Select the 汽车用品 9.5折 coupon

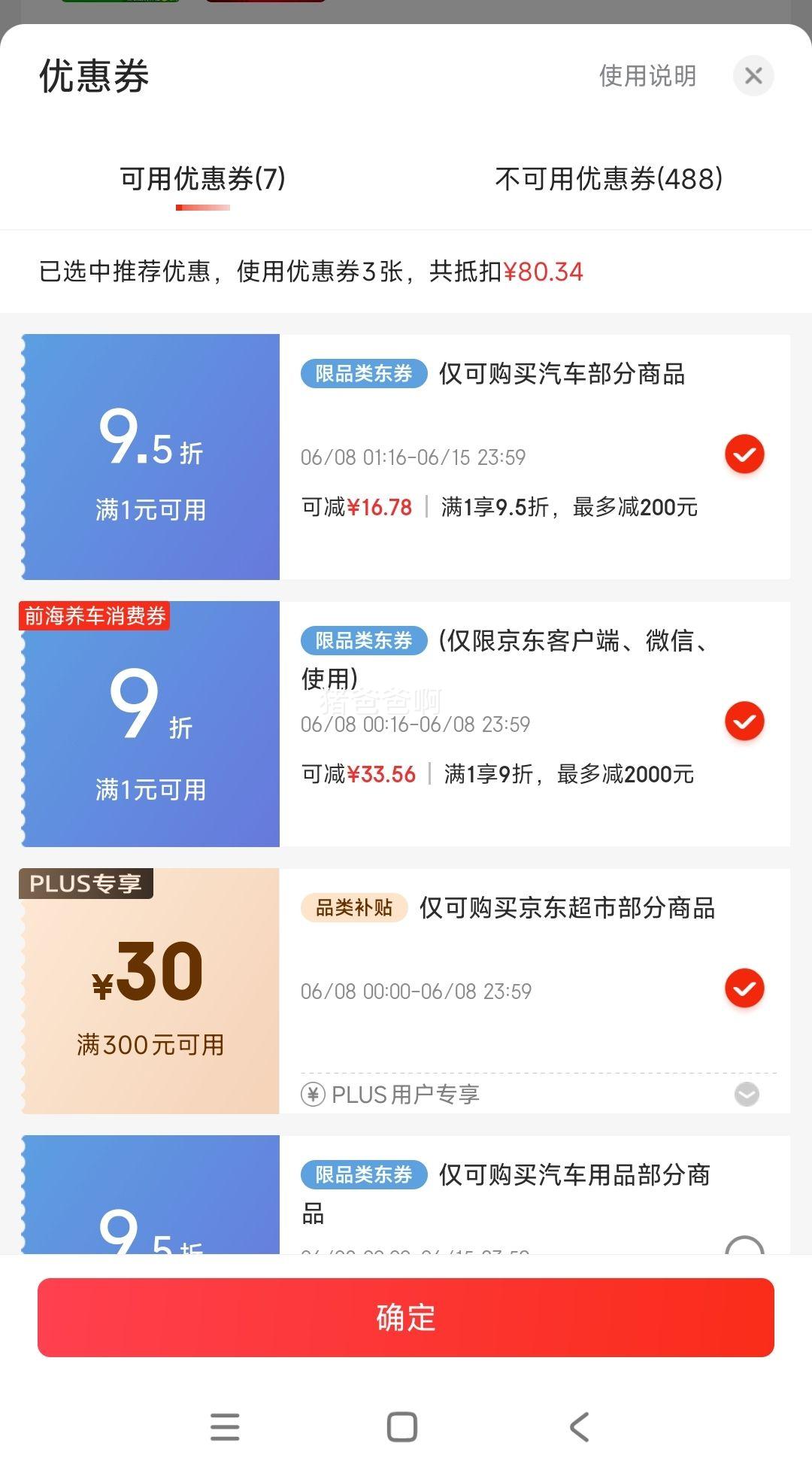pos(744,1245)
